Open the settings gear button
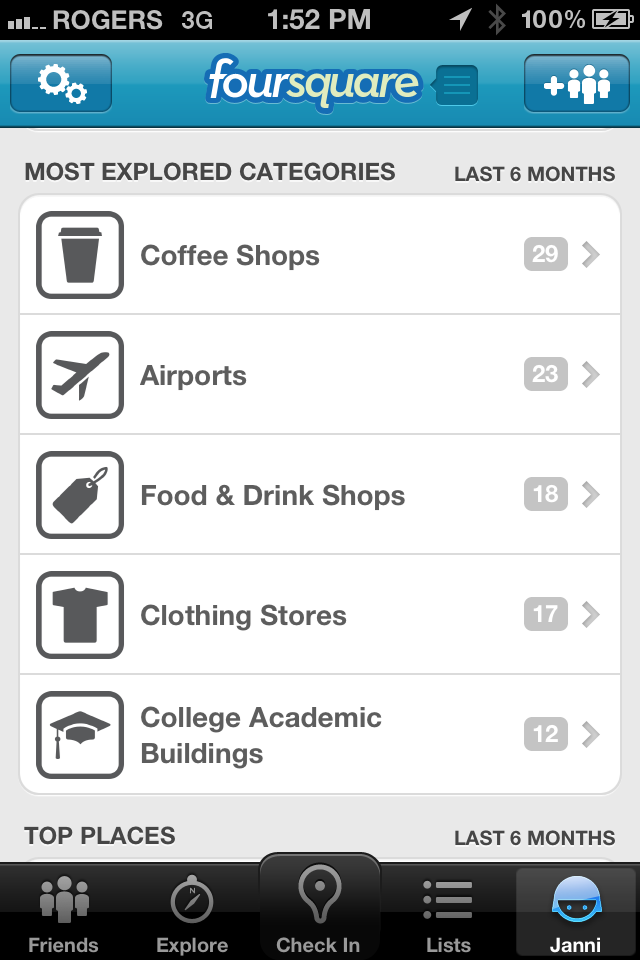The image size is (640, 960). click(x=61, y=83)
